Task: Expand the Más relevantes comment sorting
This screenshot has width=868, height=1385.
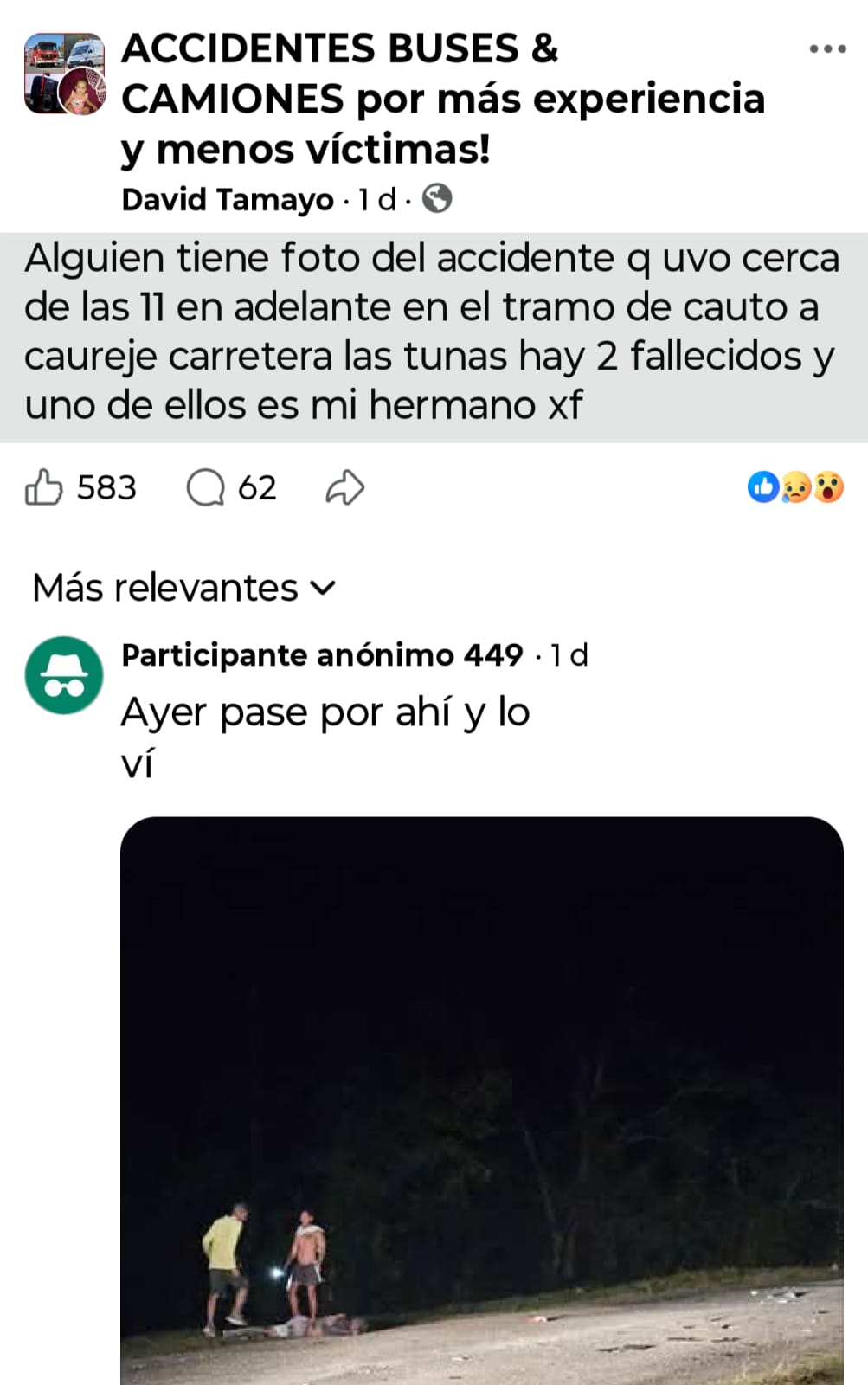Action: [x=183, y=589]
